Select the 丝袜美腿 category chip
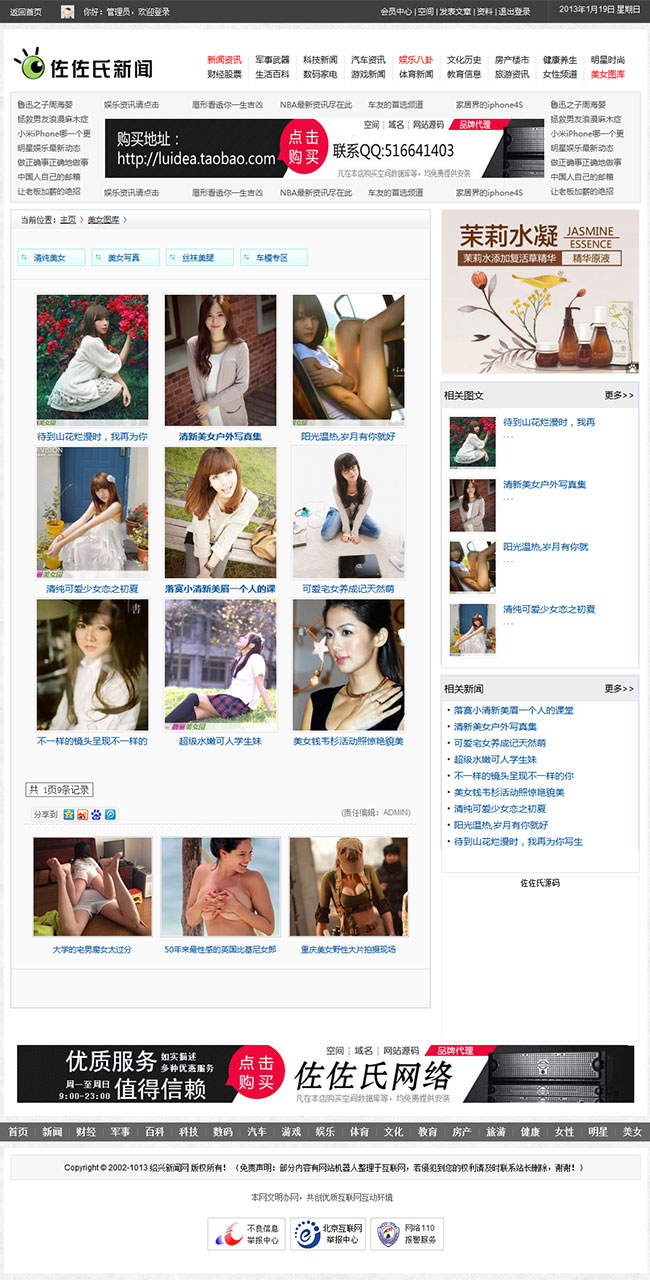 pos(198,258)
